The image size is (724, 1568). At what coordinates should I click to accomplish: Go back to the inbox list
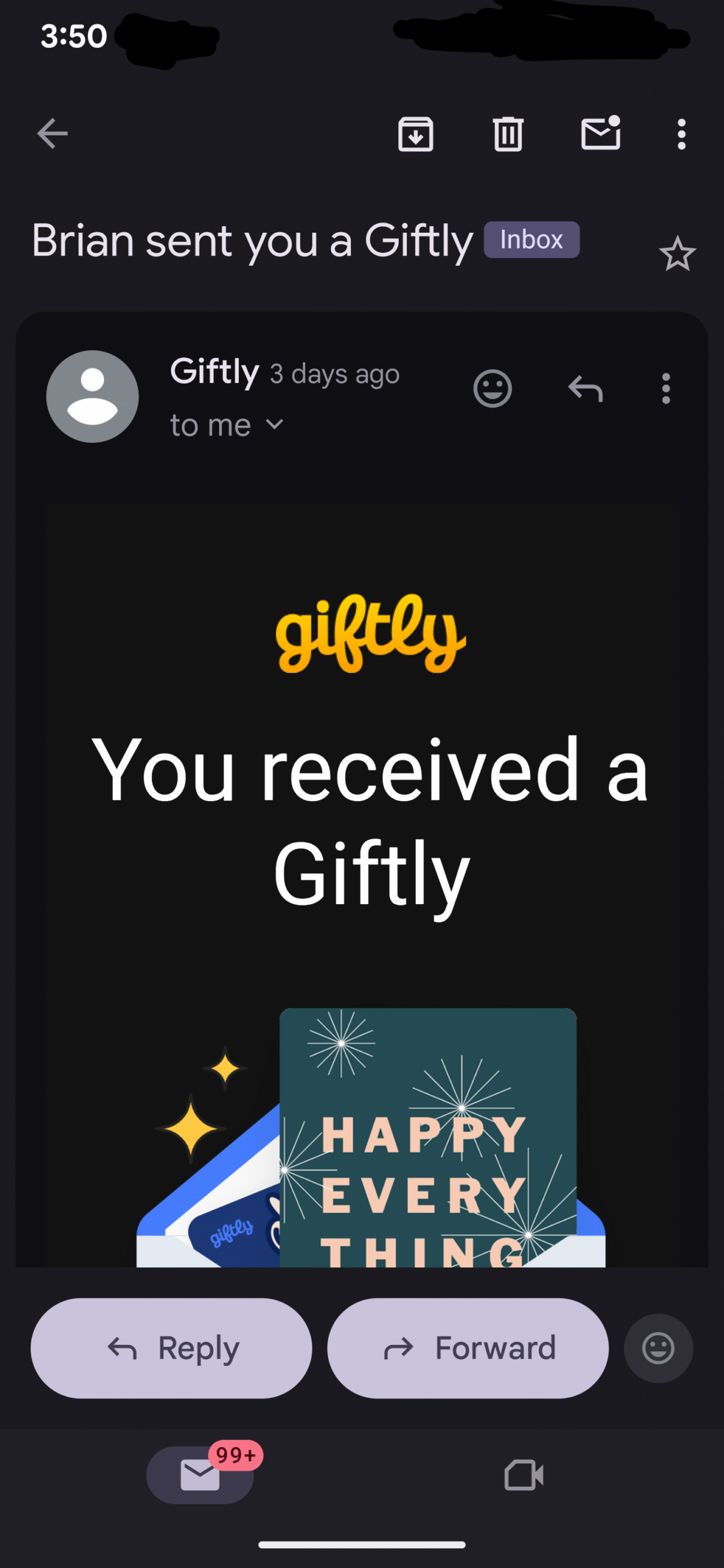click(x=52, y=134)
